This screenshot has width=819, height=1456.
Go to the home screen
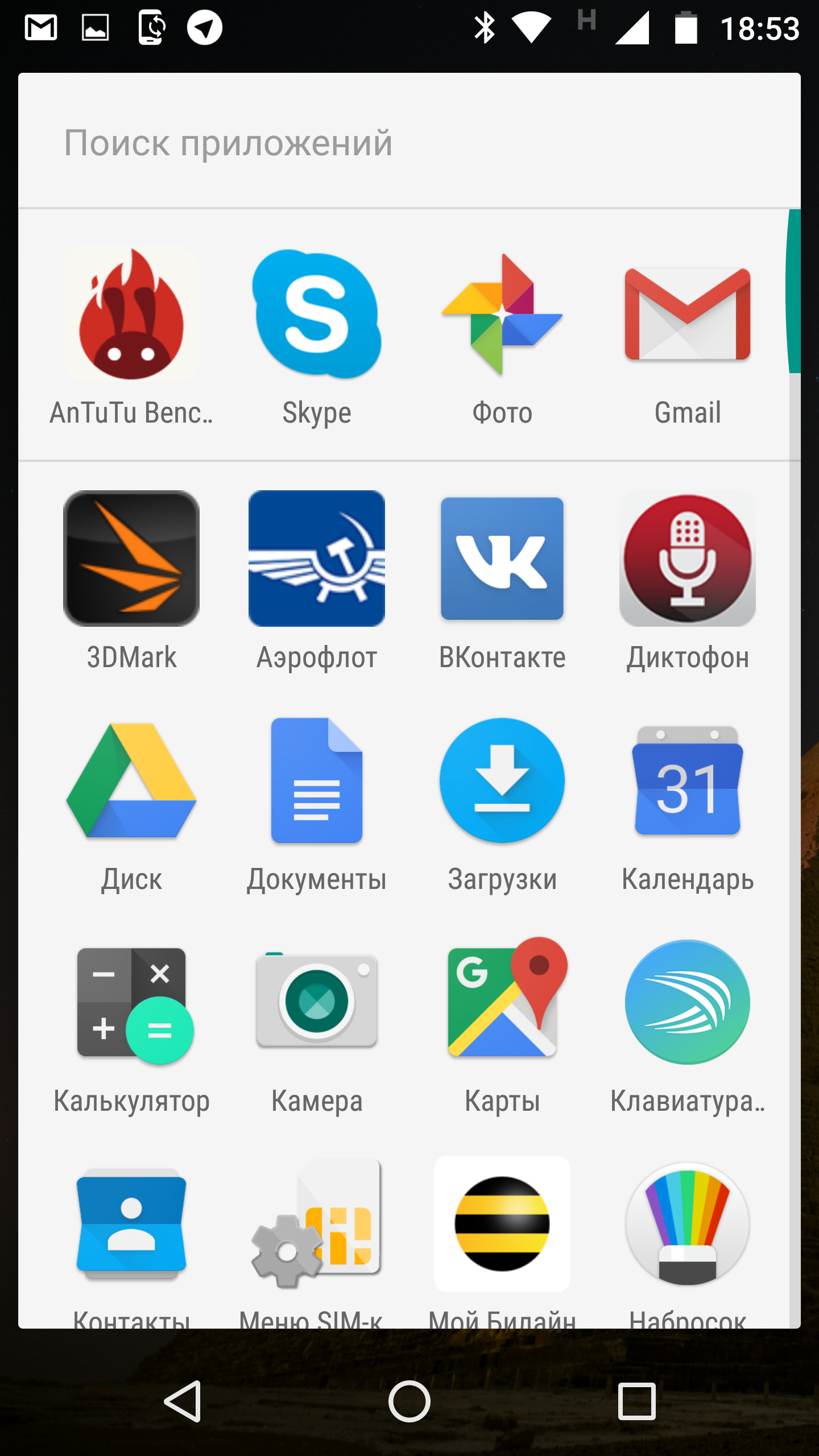point(409,1401)
